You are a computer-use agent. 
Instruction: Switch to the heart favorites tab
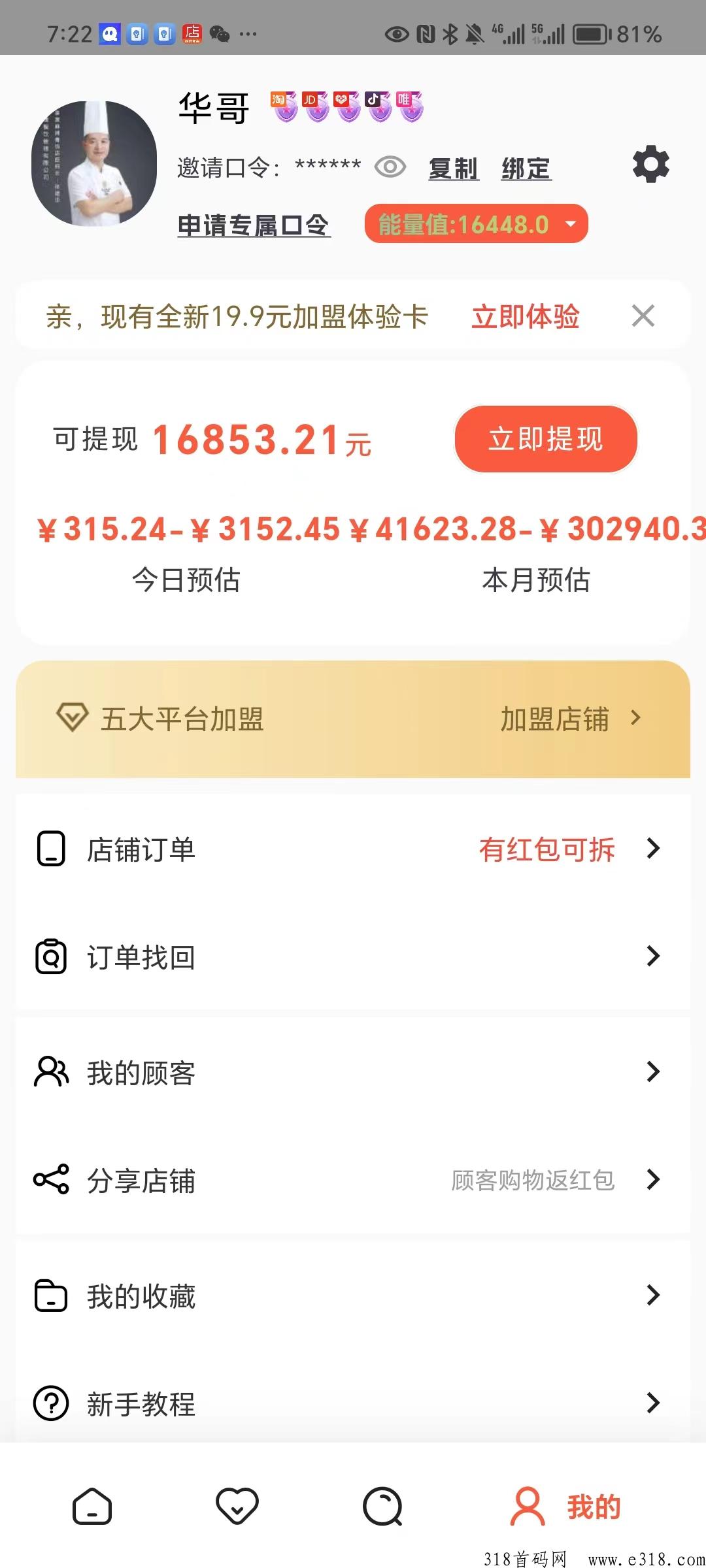pyautogui.click(x=237, y=1507)
